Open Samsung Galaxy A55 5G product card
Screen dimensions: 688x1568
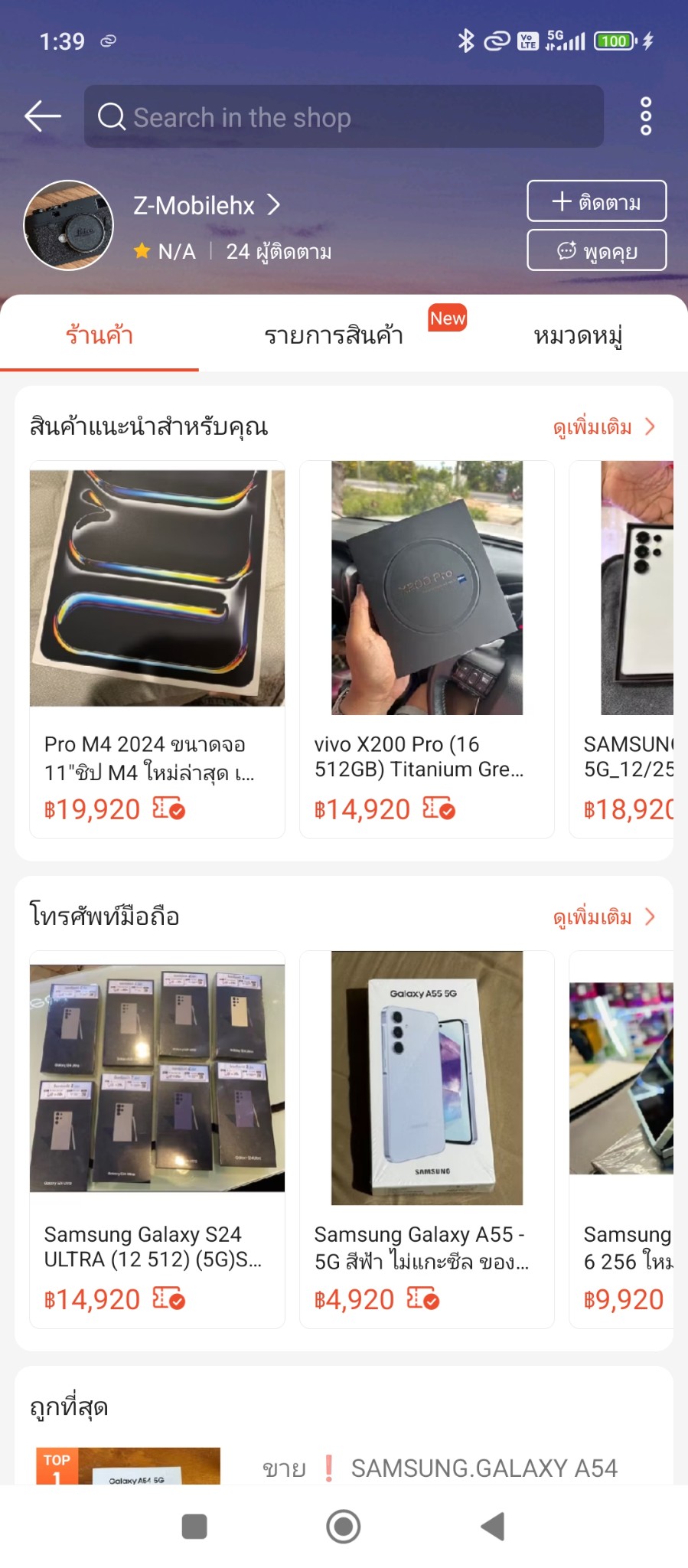426,1139
